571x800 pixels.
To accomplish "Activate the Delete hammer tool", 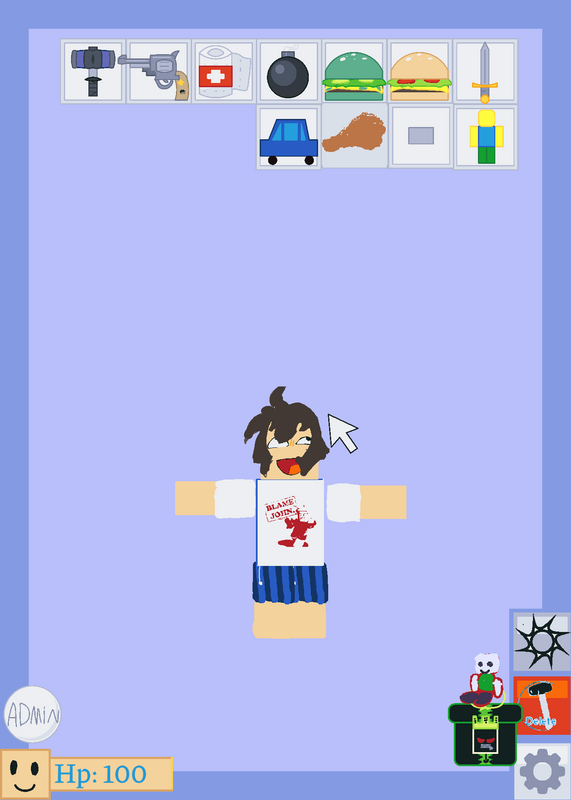I will [x=543, y=706].
